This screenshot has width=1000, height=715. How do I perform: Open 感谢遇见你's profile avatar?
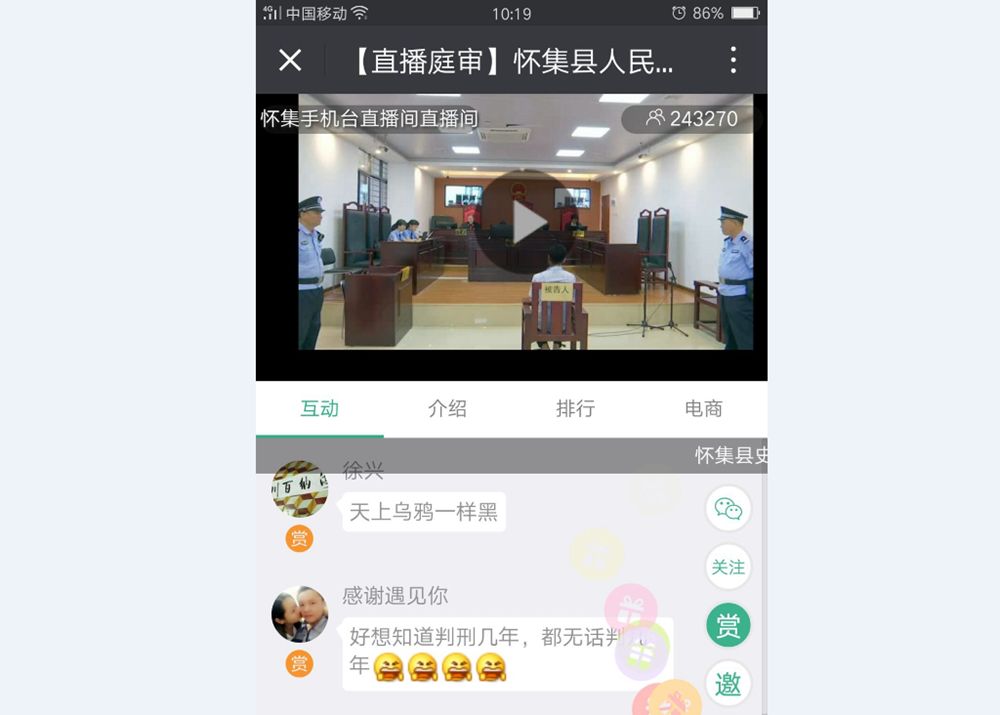click(300, 614)
